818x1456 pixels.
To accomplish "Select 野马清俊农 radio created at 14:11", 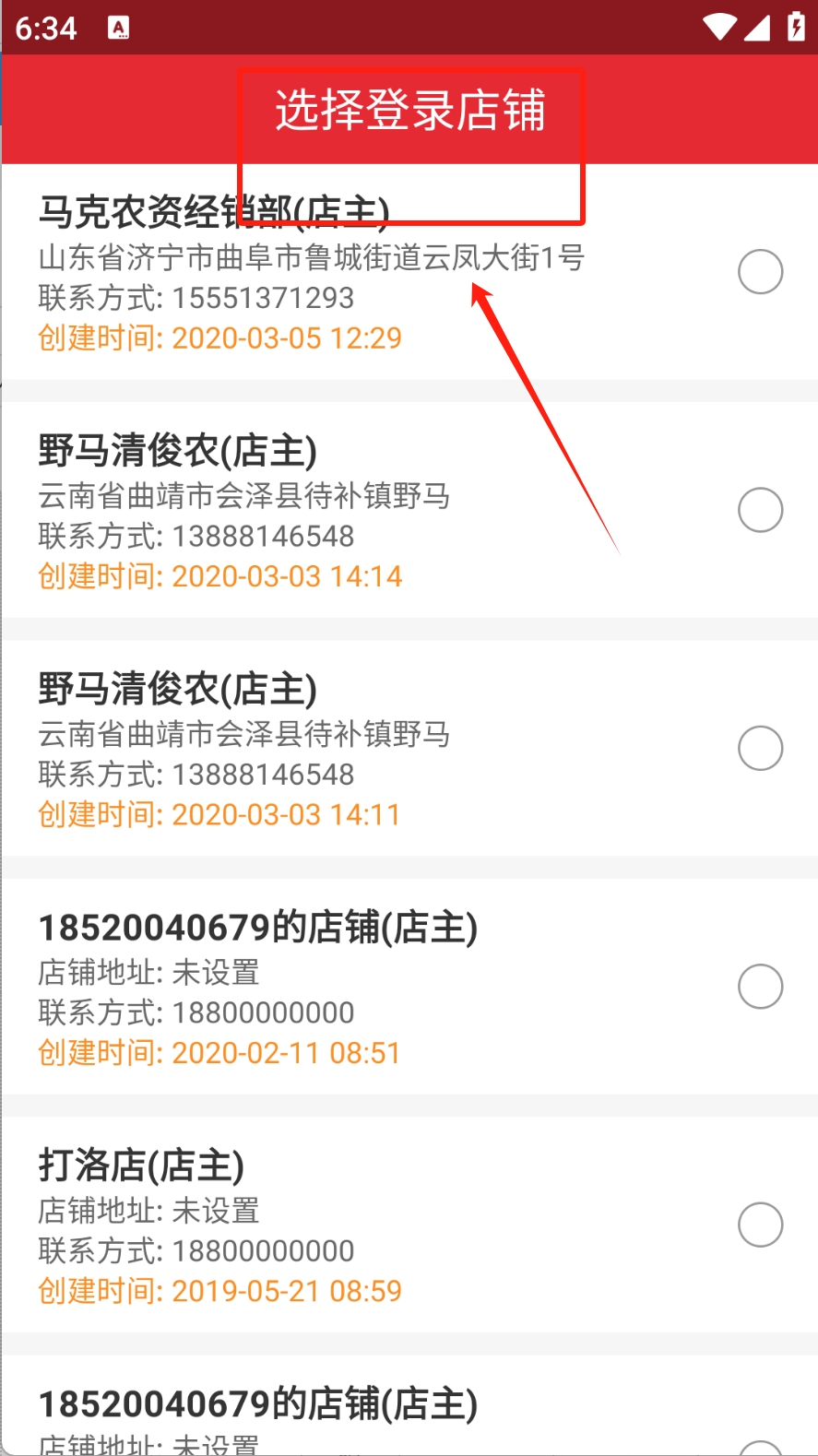I will click(760, 748).
